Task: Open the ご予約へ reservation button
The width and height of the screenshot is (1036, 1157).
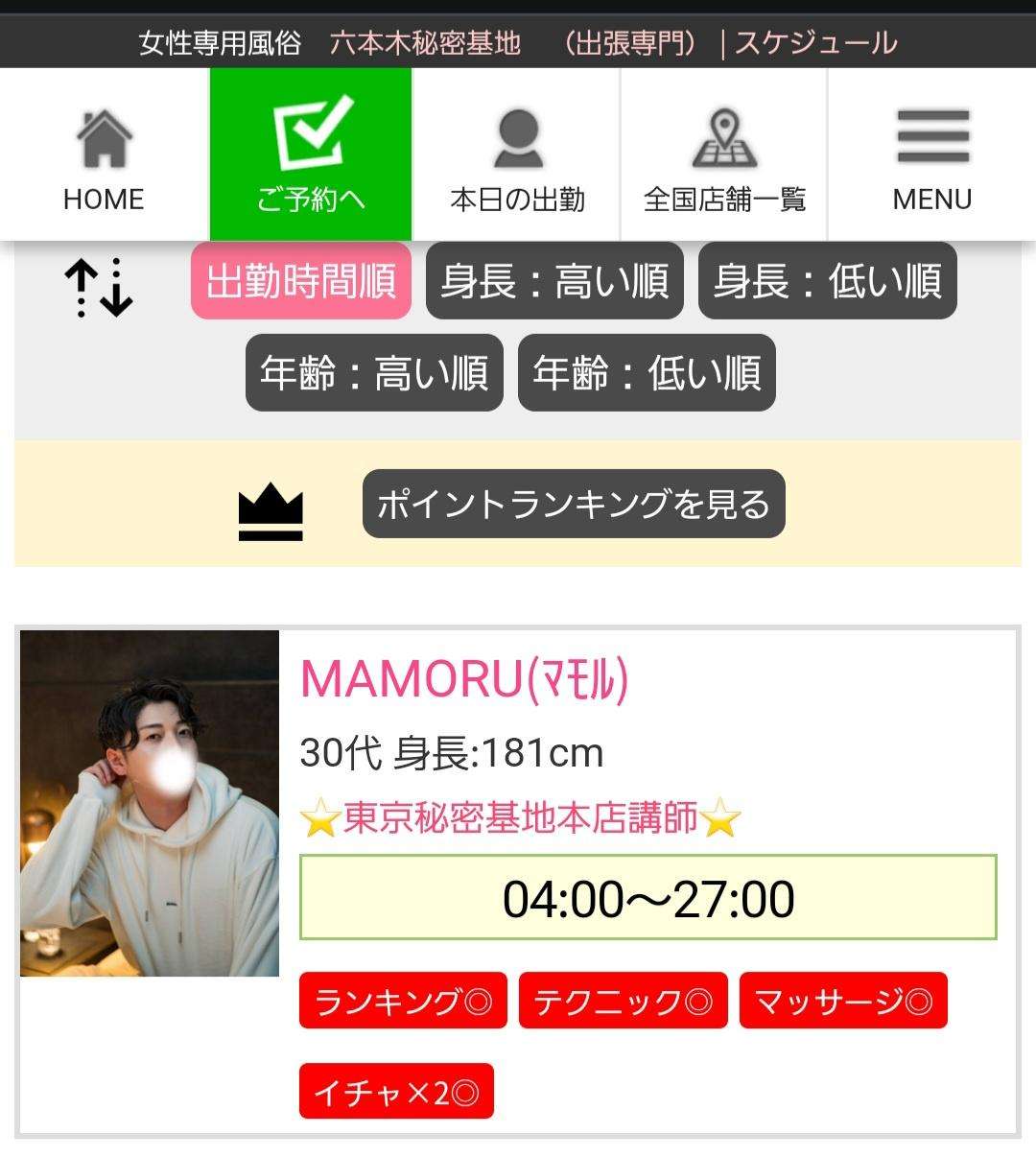Action: point(311,155)
